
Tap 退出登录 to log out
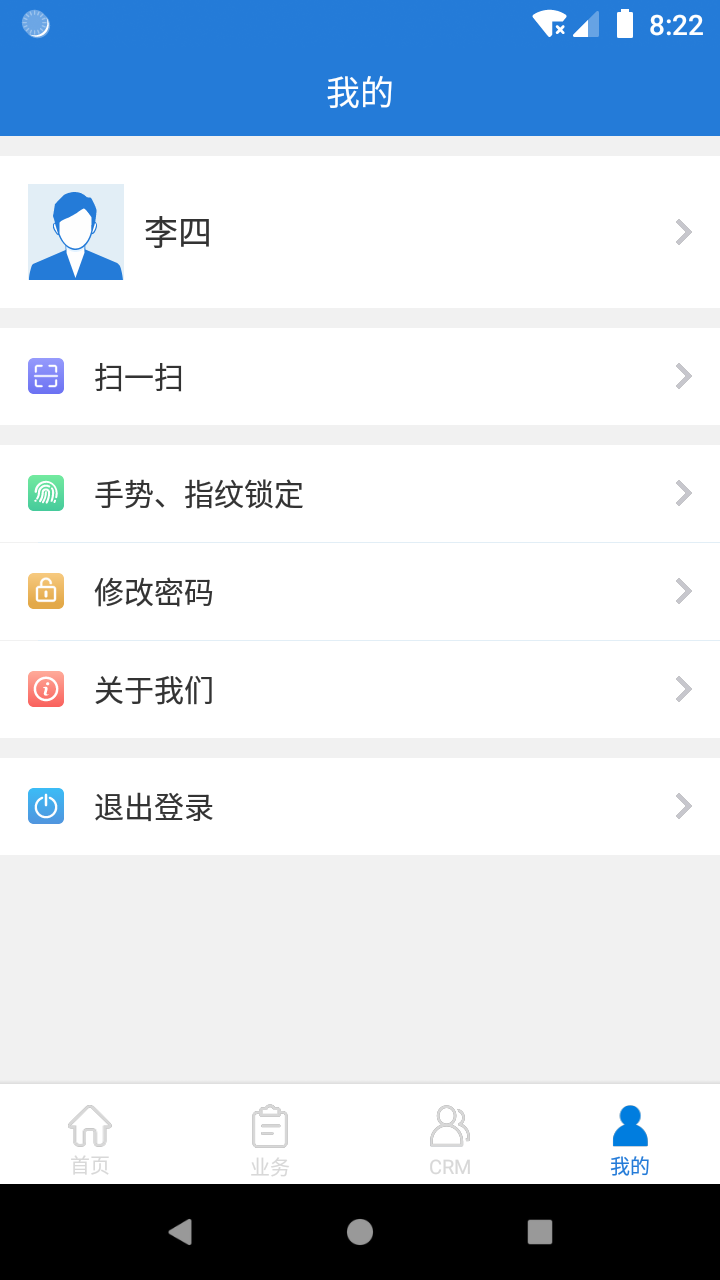tap(360, 807)
